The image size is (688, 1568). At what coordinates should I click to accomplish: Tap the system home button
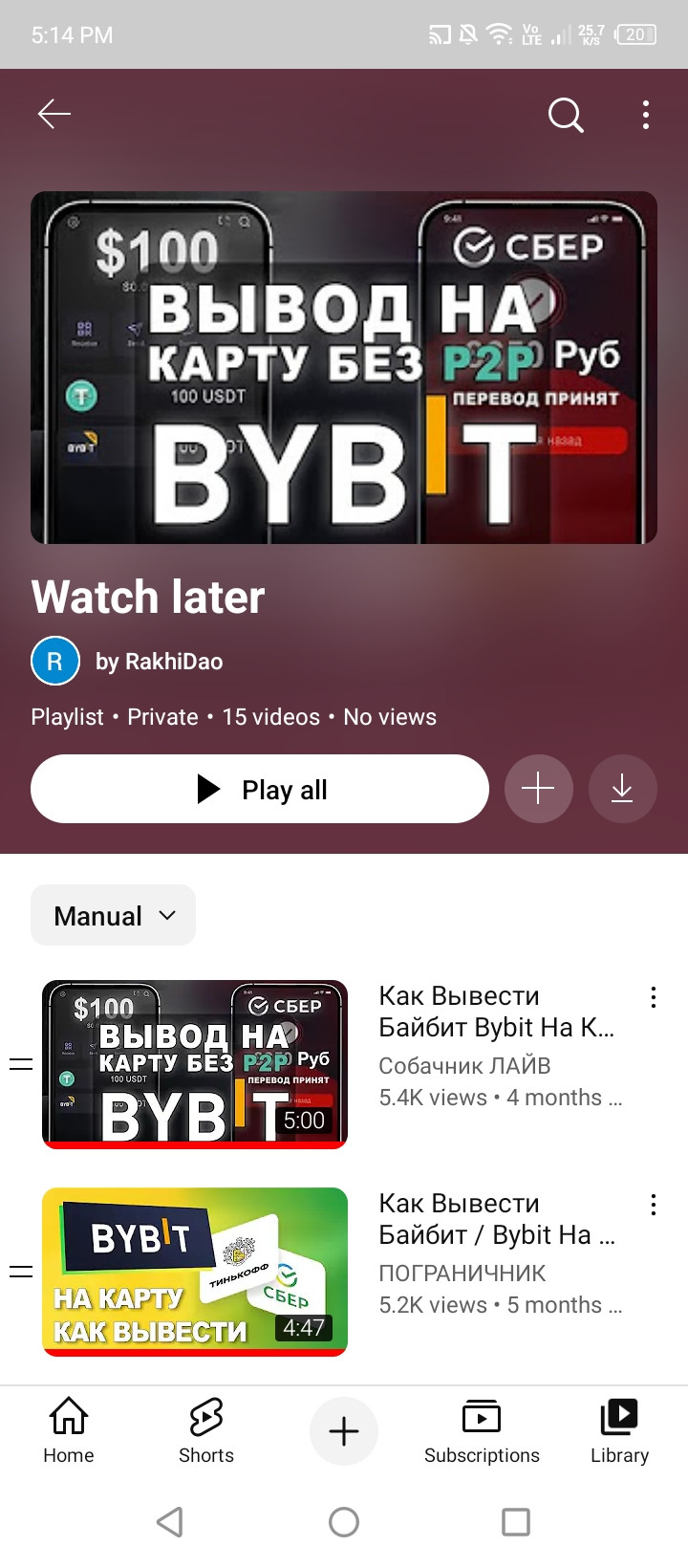344,1522
